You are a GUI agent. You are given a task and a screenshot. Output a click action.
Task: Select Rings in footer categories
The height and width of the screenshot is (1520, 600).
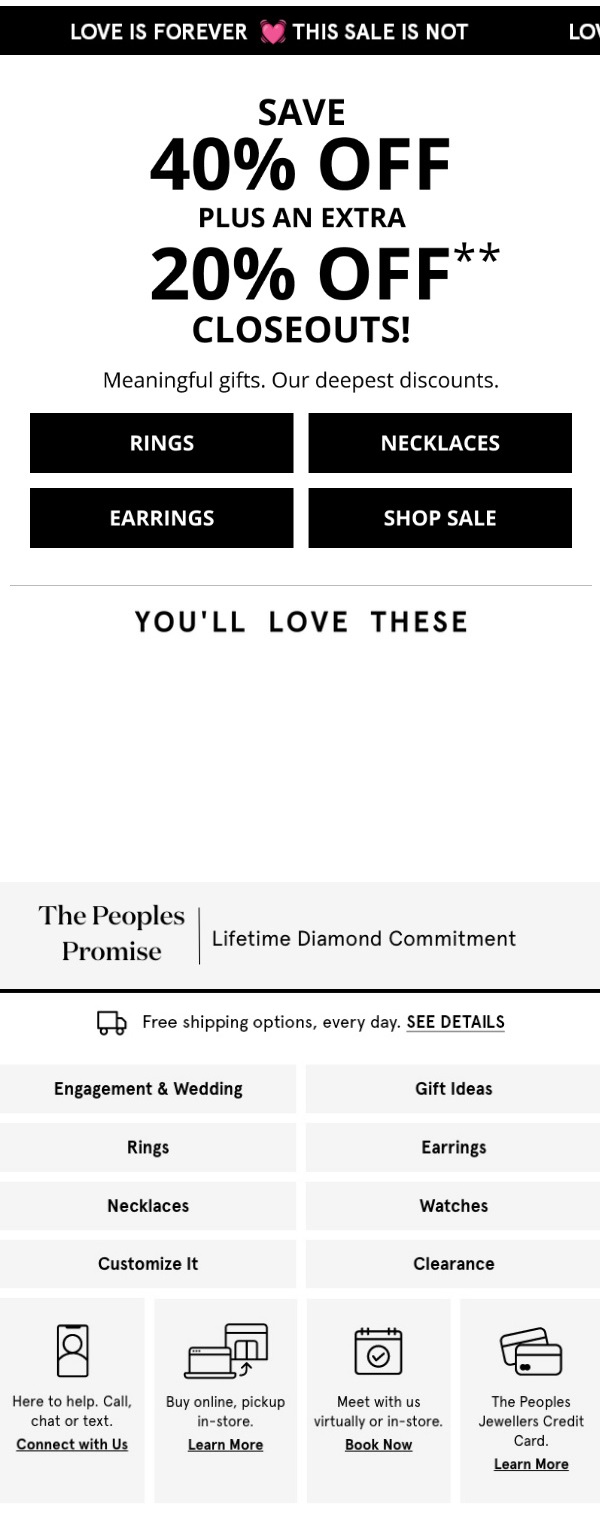[x=148, y=1147]
